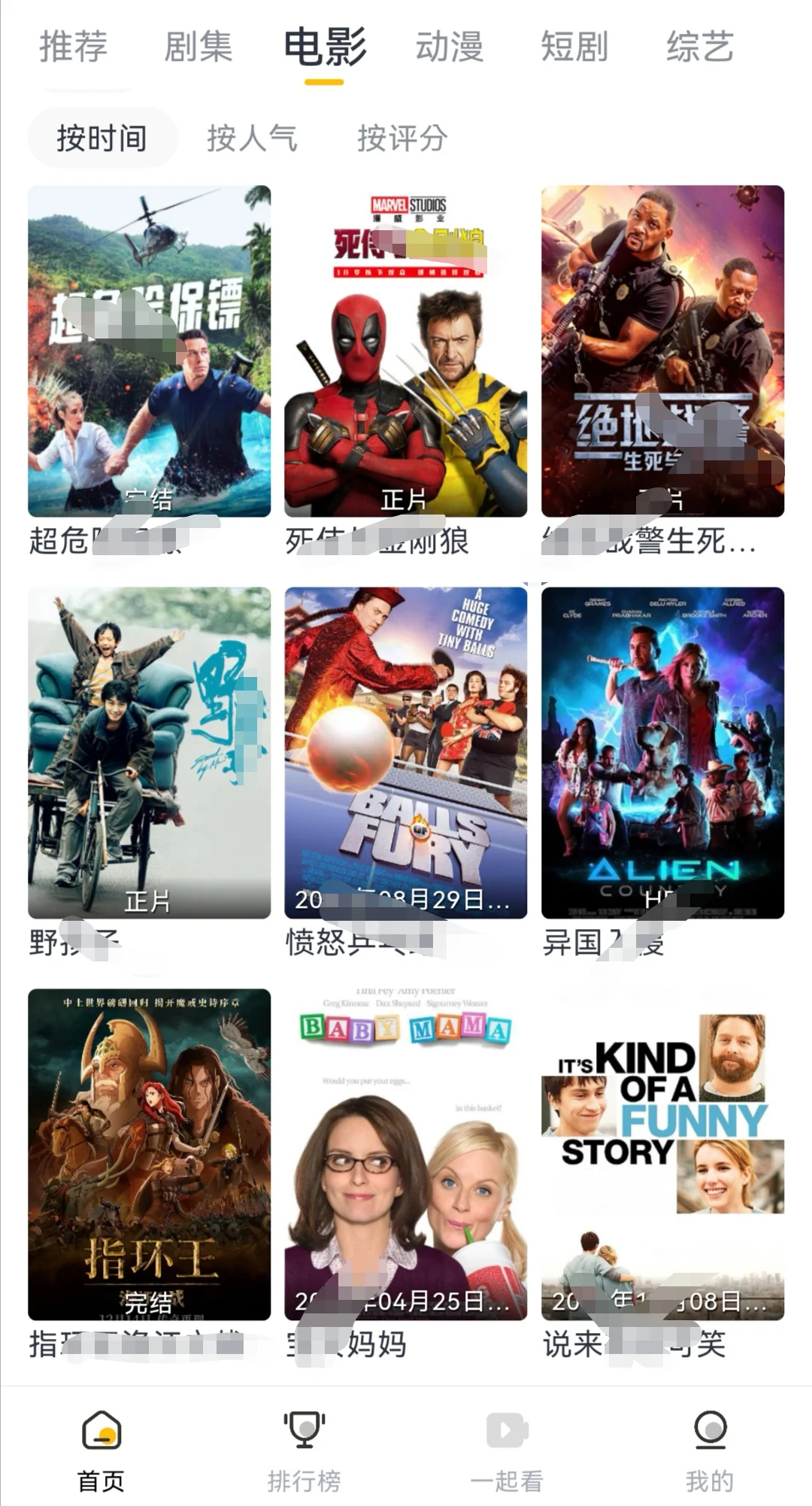This screenshot has height=1506, width=812.
Task: Open the Balls of Fury movie
Action: click(x=405, y=752)
